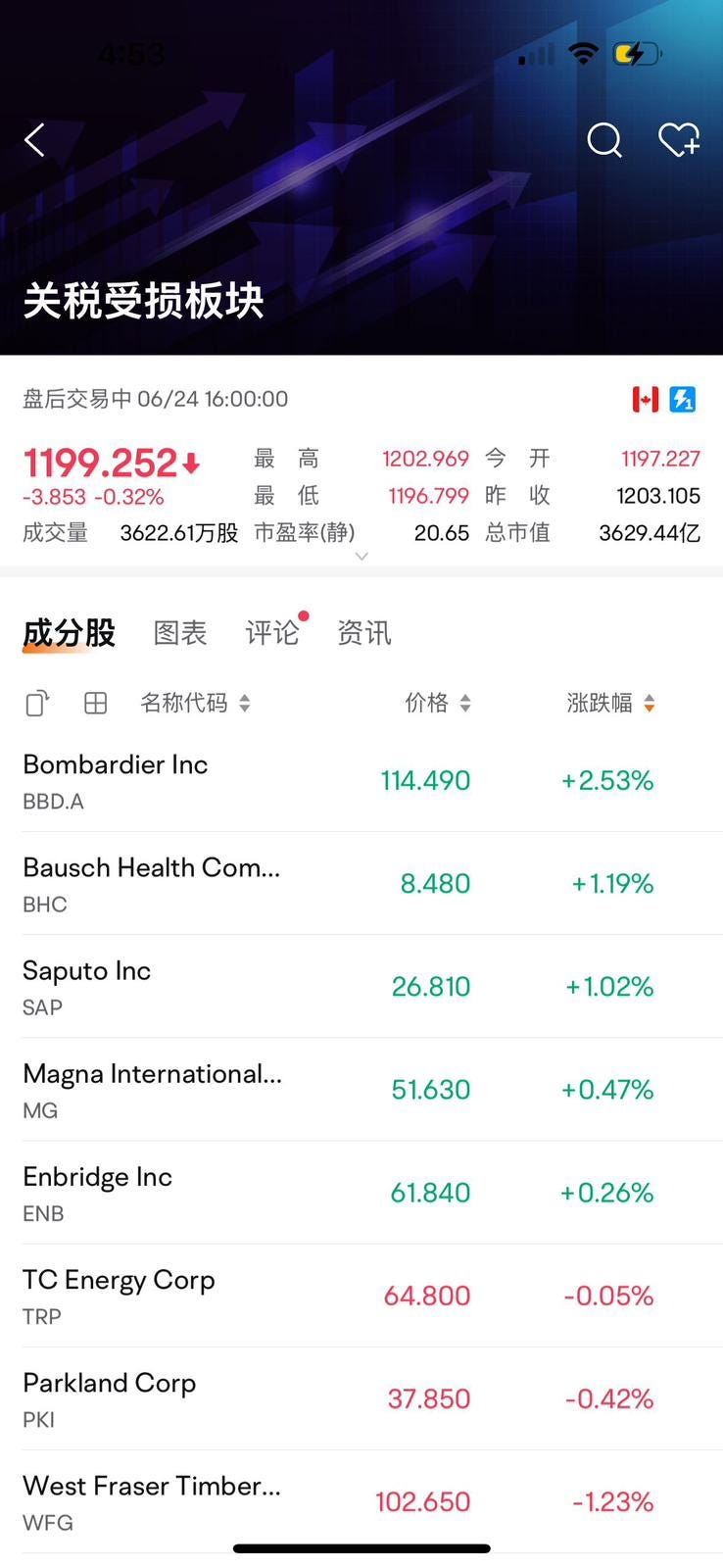Viewport: 723px width, 1568px height.
Task: Open the search magnifier icon
Action: pyautogui.click(x=604, y=140)
